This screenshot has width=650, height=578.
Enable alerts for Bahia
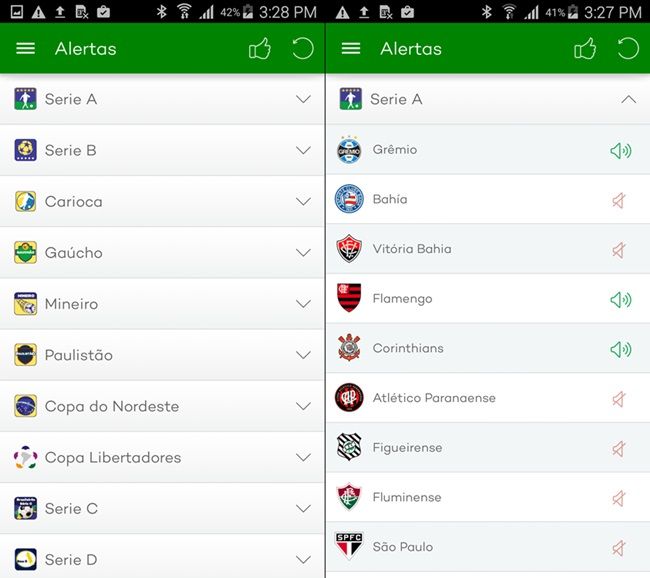[619, 200]
